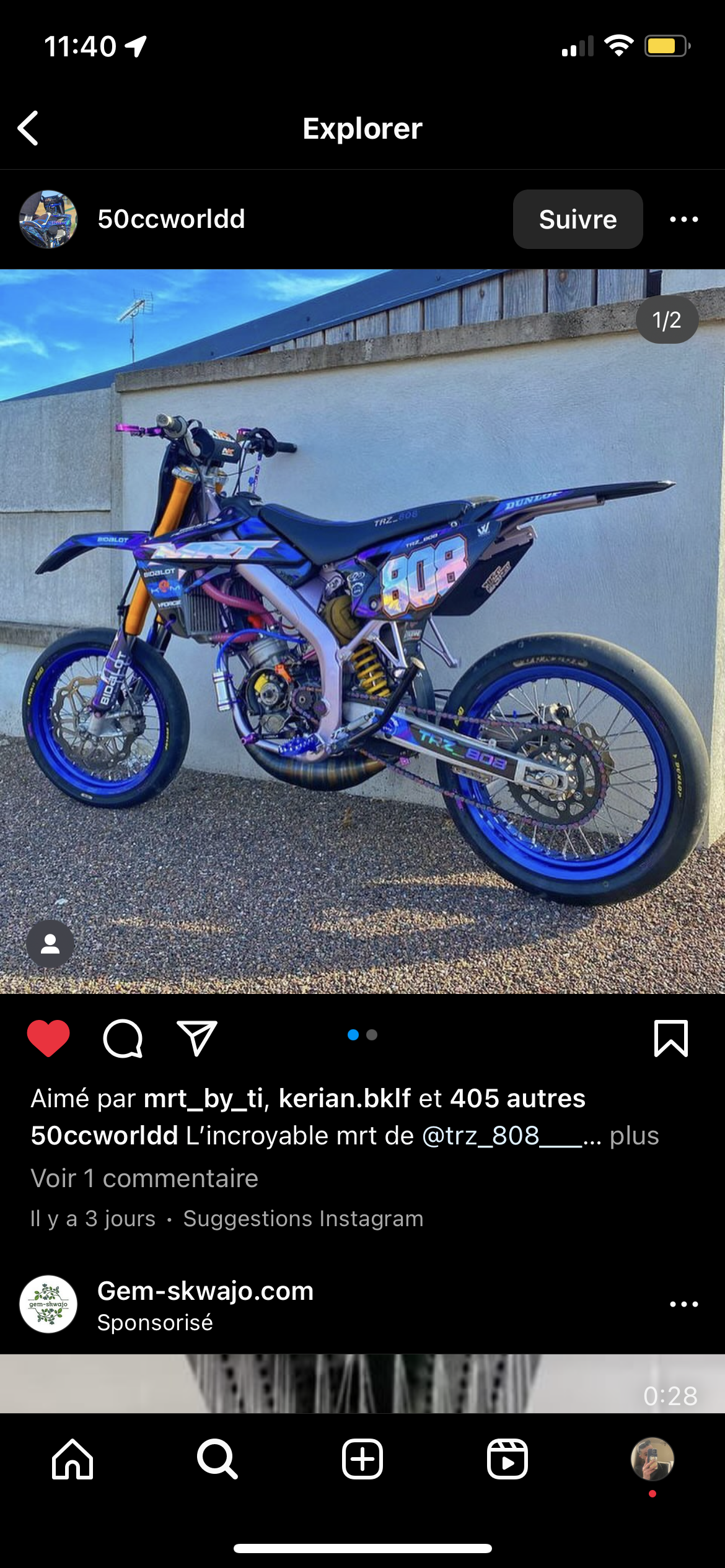The height and width of the screenshot is (1568, 725).
Task: Open my profile tab
Action: tap(652, 1459)
